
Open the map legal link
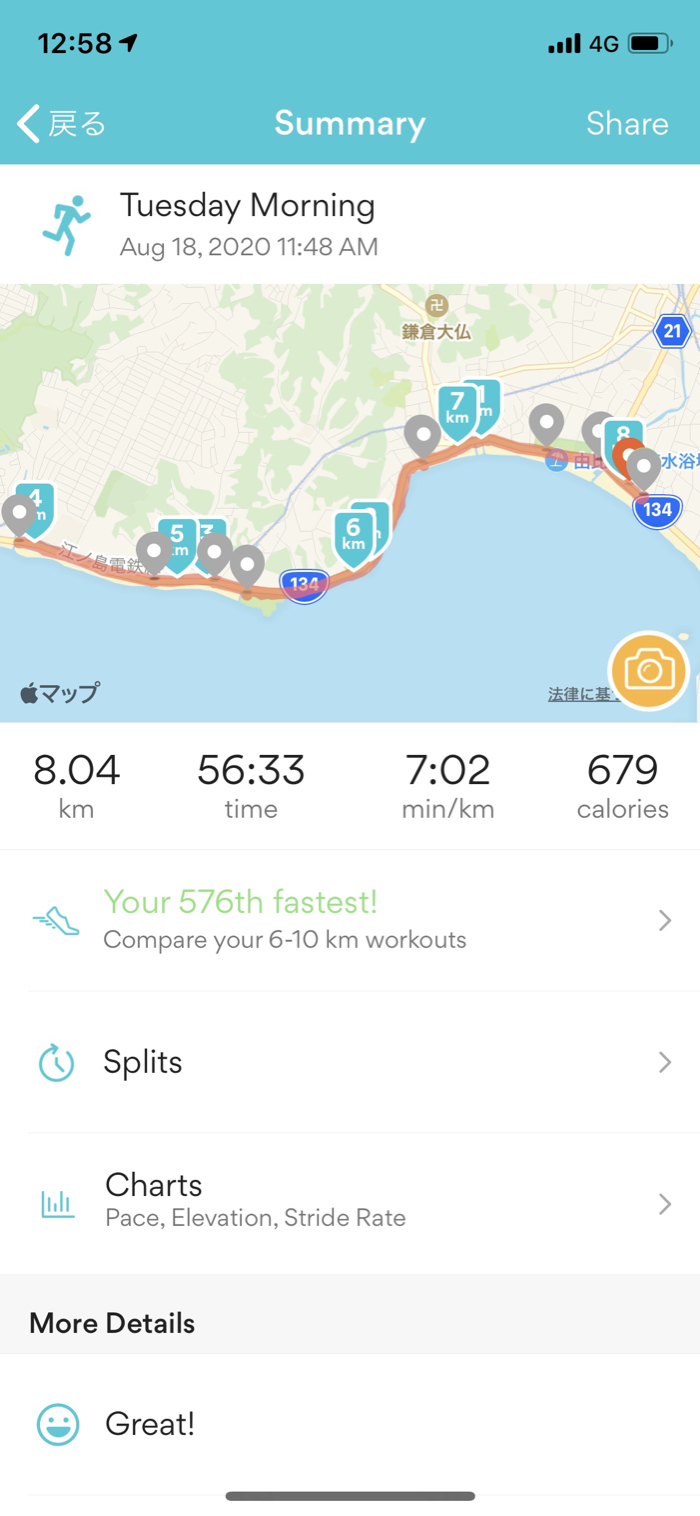[x=578, y=694]
